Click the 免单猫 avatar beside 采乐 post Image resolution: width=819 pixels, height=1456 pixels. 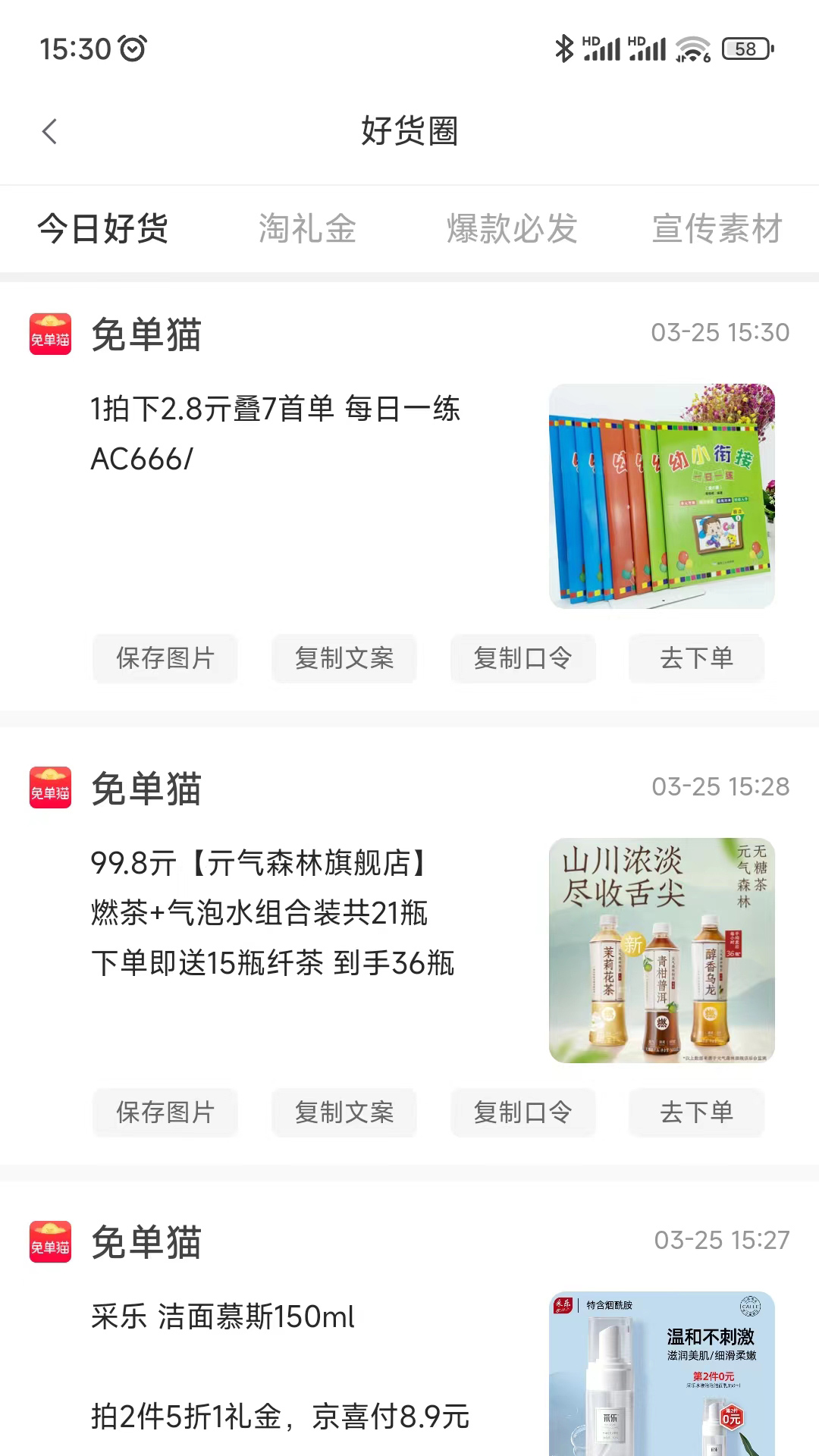[x=49, y=1241]
